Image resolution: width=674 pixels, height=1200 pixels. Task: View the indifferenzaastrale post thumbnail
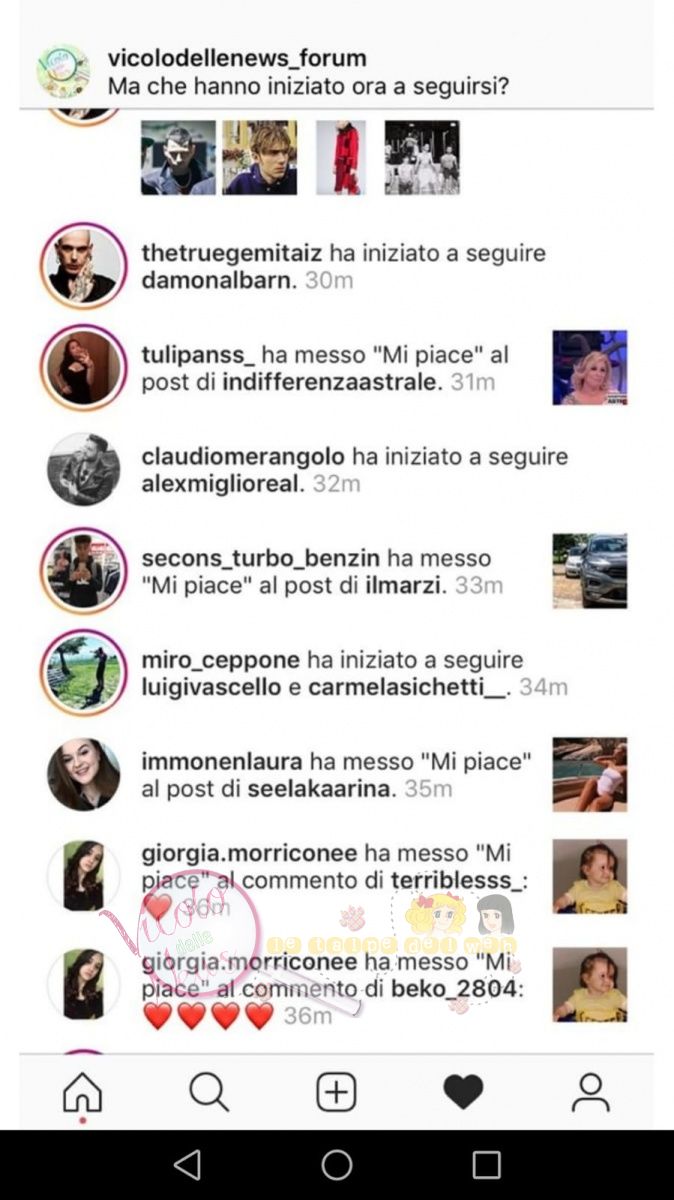[x=589, y=368]
